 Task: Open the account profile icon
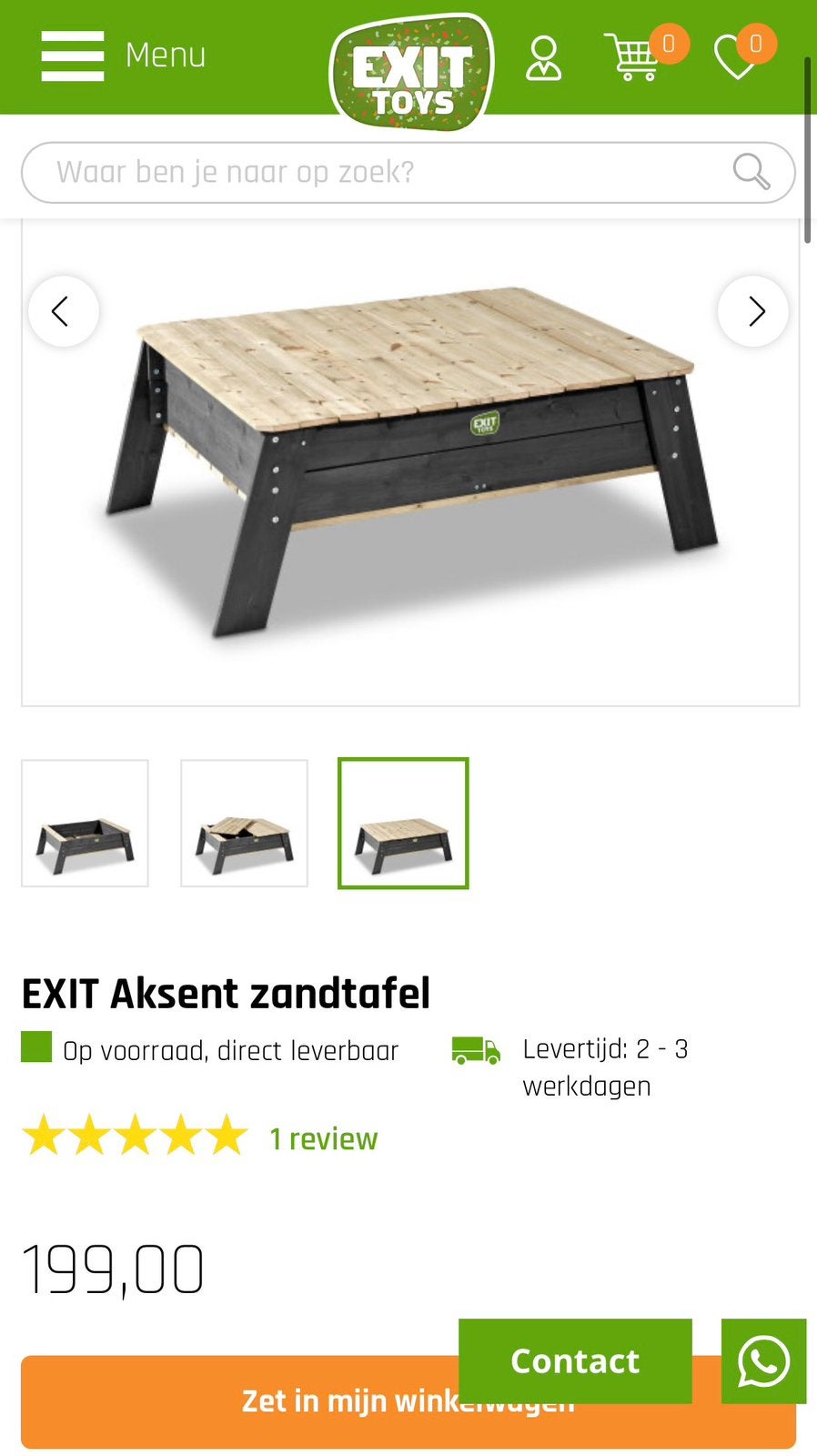(543, 58)
